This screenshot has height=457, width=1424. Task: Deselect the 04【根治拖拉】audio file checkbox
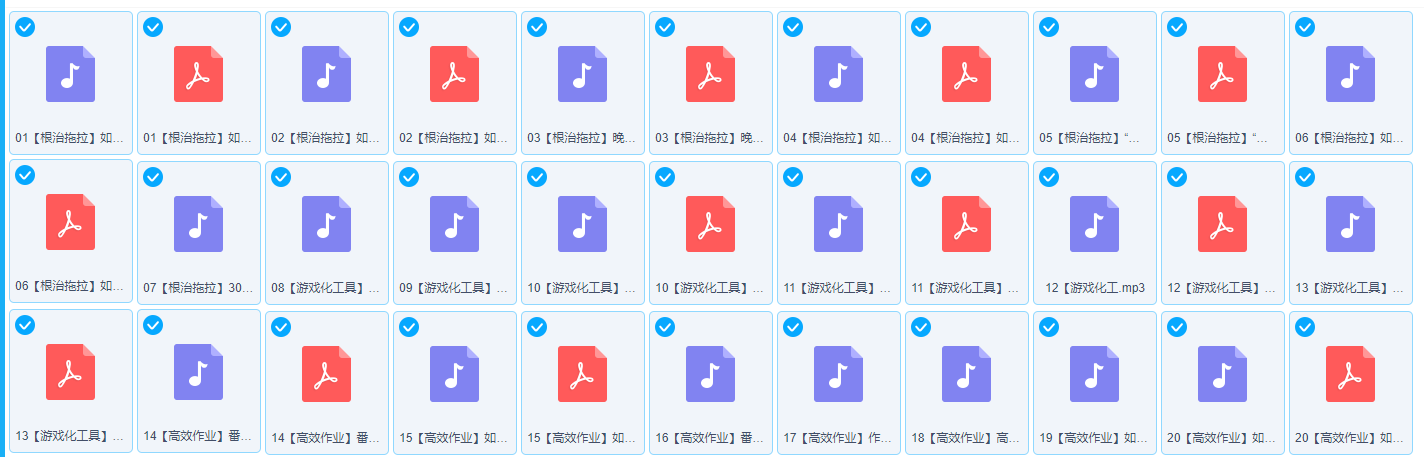point(793,27)
